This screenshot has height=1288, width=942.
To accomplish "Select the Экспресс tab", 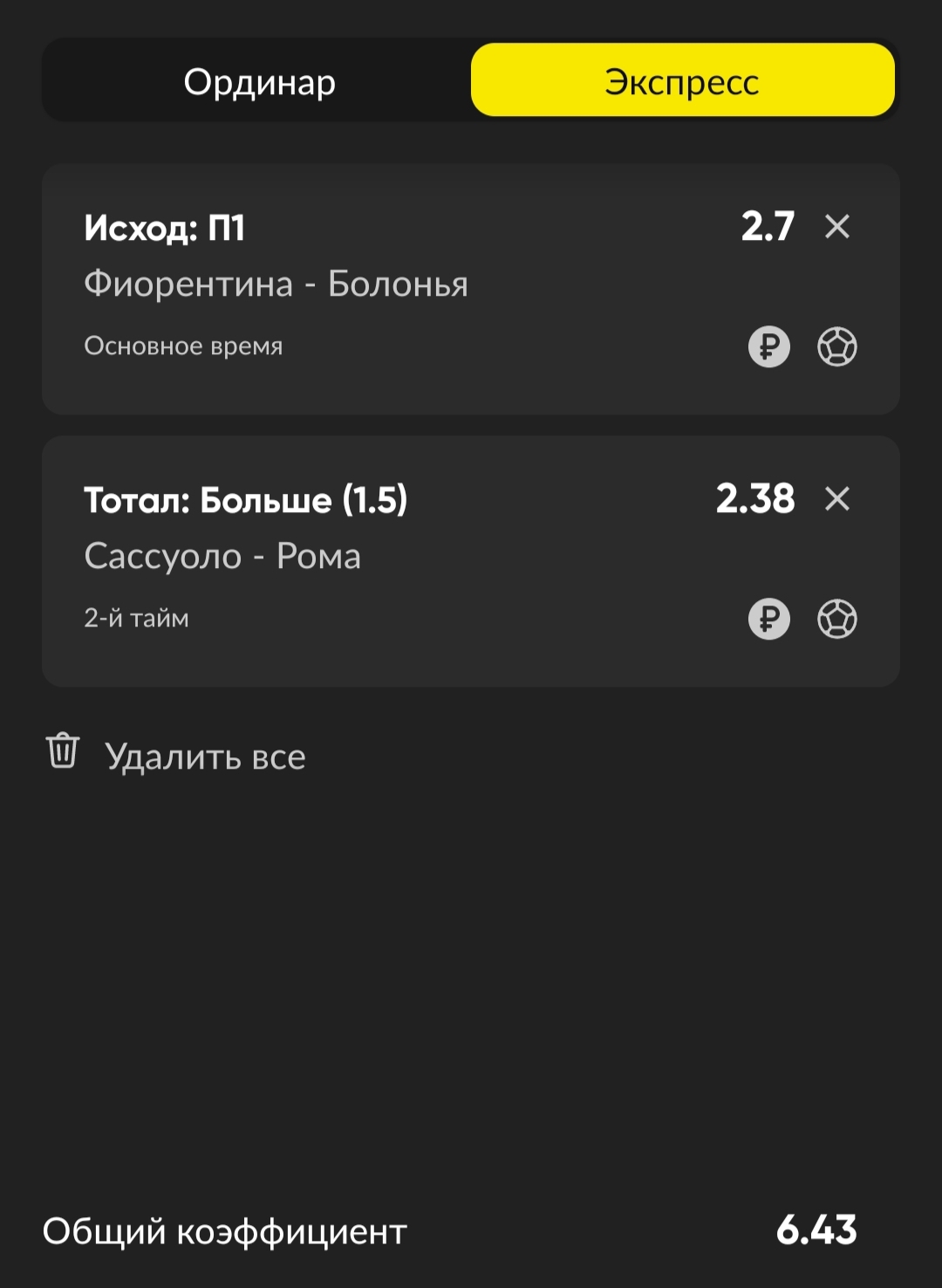I will click(682, 81).
